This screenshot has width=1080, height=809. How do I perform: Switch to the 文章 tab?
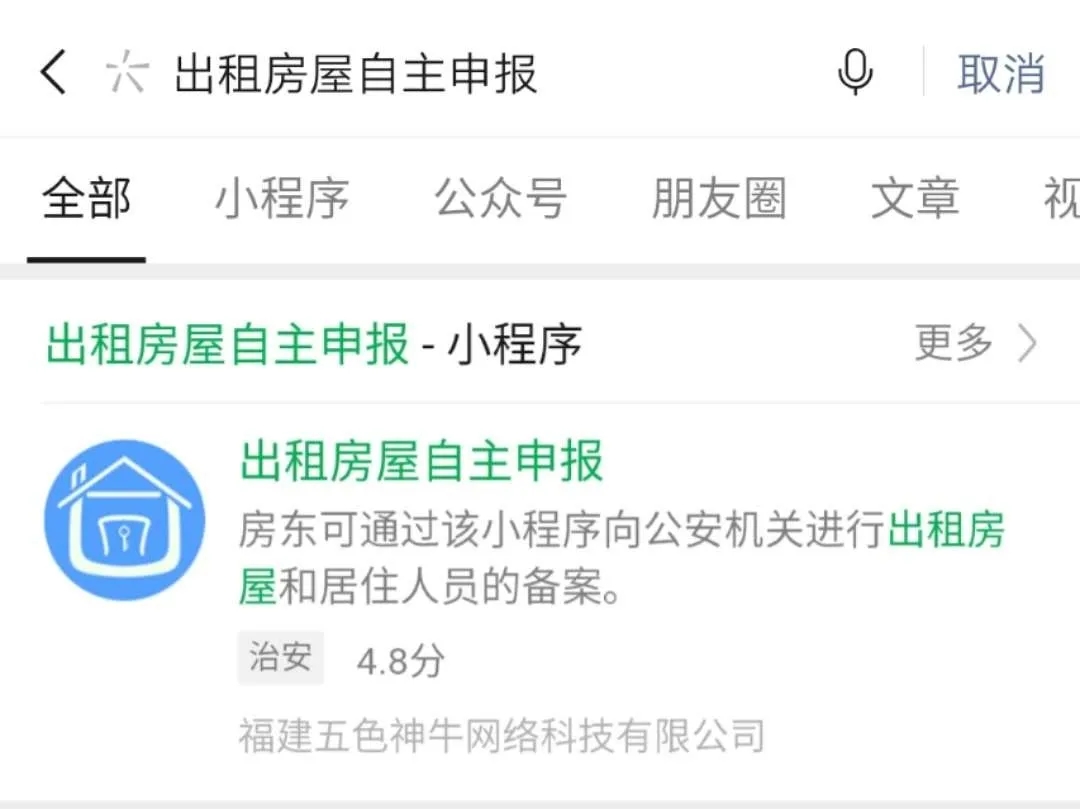point(915,198)
